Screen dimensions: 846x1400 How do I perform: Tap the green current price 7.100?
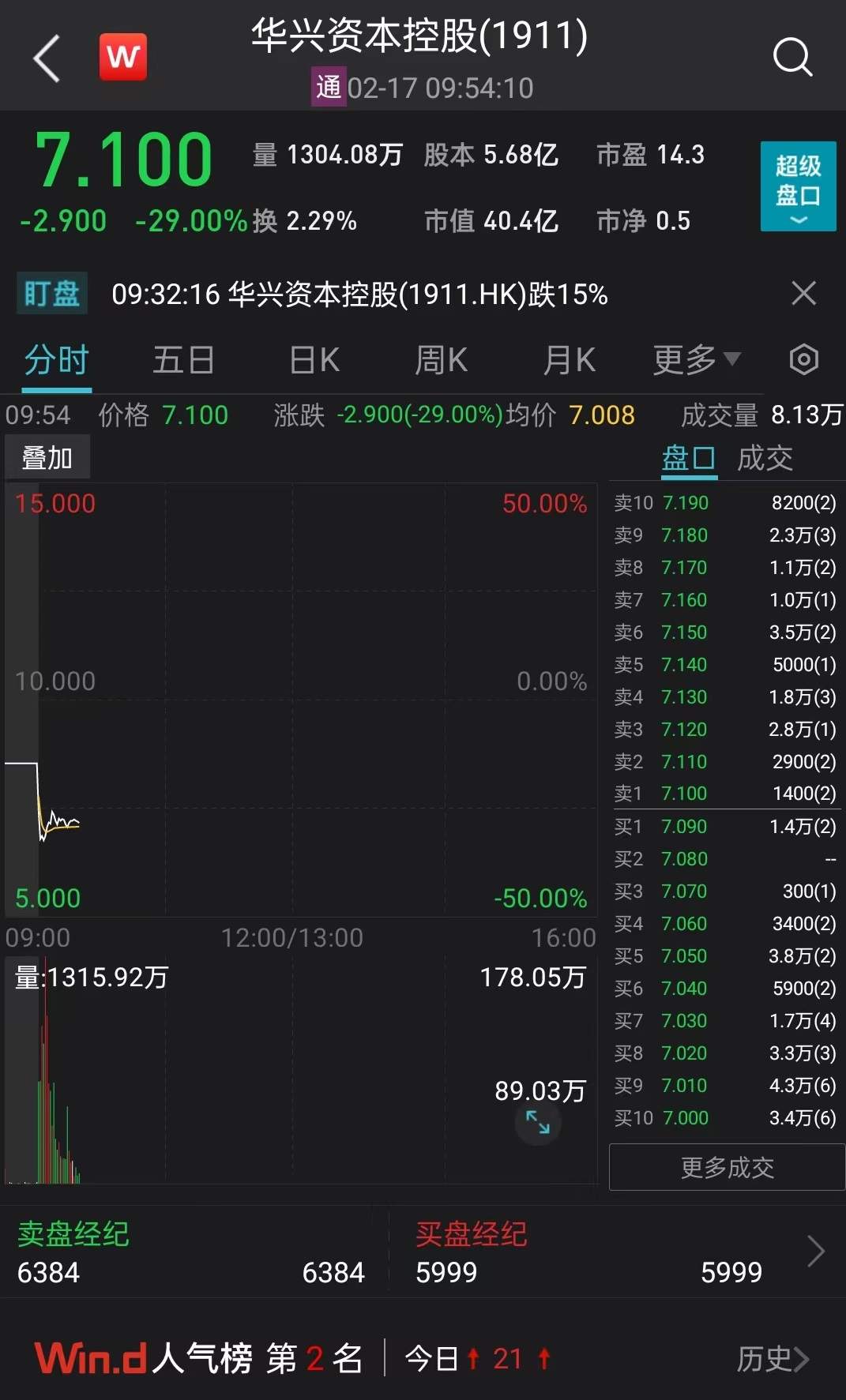click(124, 162)
